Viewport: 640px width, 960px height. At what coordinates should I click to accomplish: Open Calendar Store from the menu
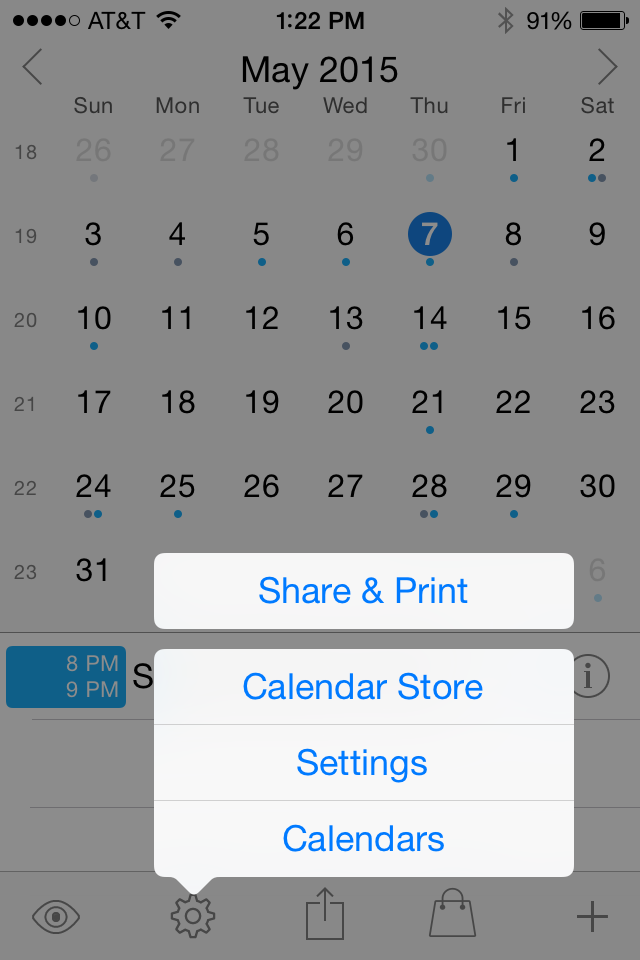pyautogui.click(x=363, y=687)
